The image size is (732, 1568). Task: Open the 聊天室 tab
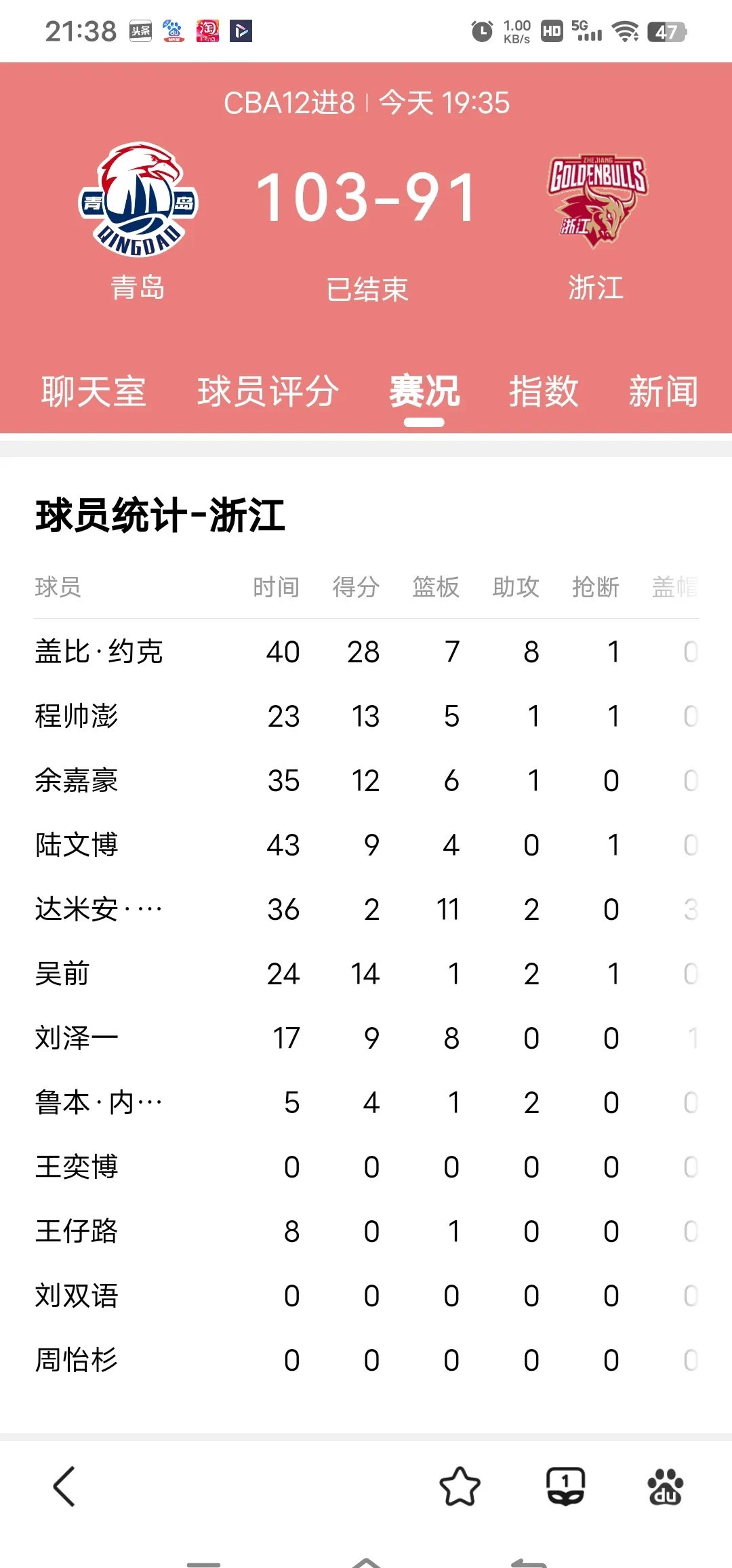93,392
